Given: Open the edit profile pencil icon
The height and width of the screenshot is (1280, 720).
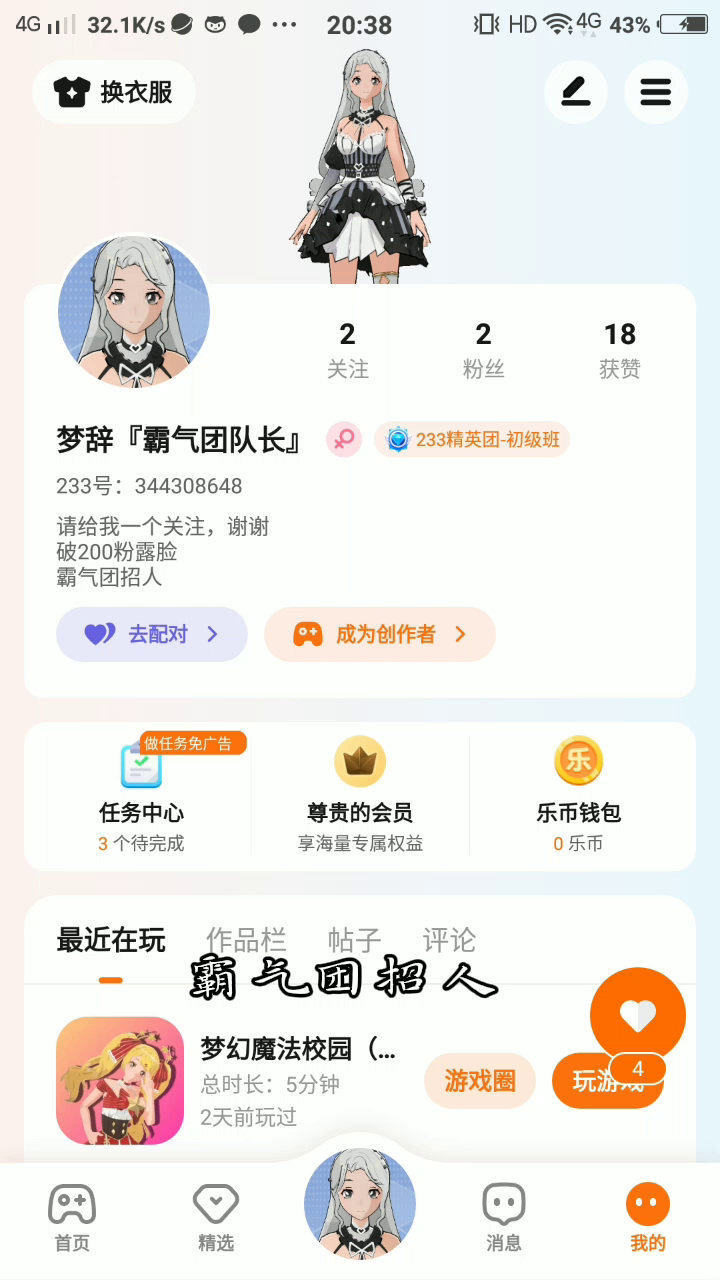Looking at the screenshot, I should click(575, 92).
